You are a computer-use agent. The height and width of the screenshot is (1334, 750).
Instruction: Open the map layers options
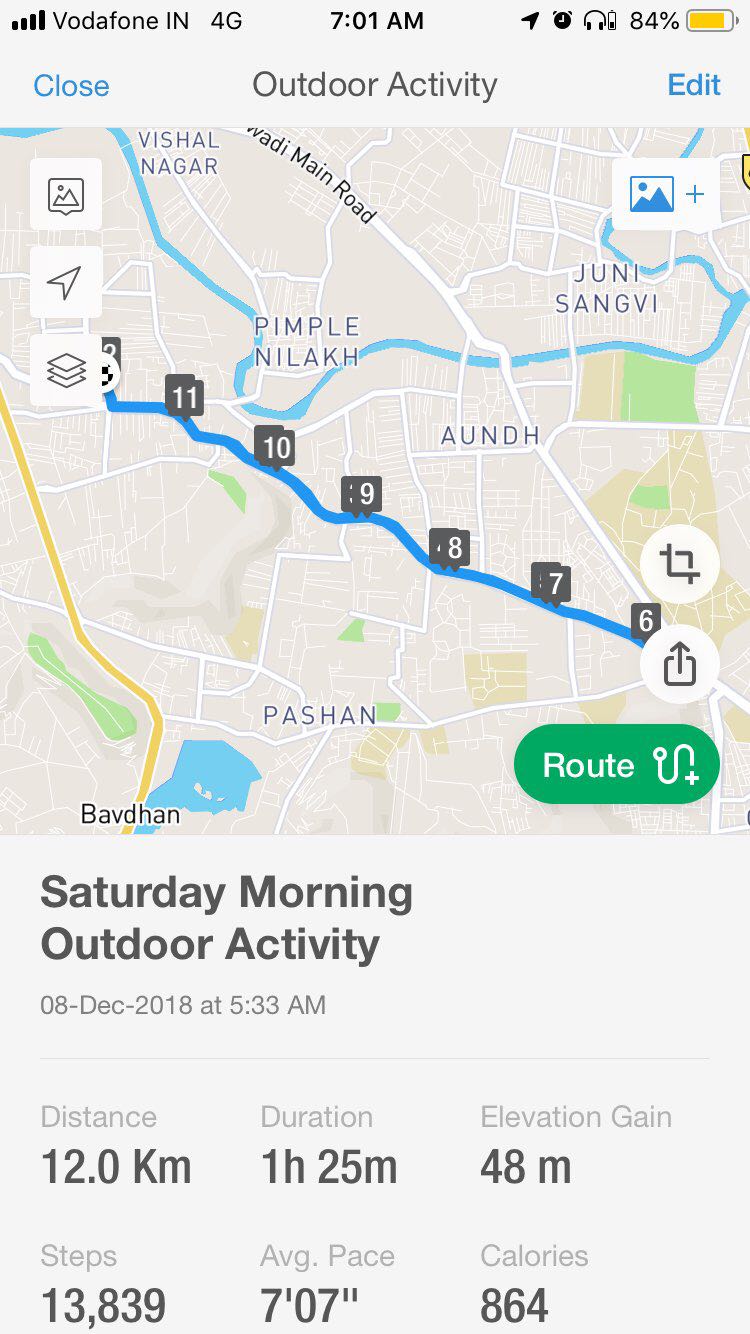click(66, 371)
